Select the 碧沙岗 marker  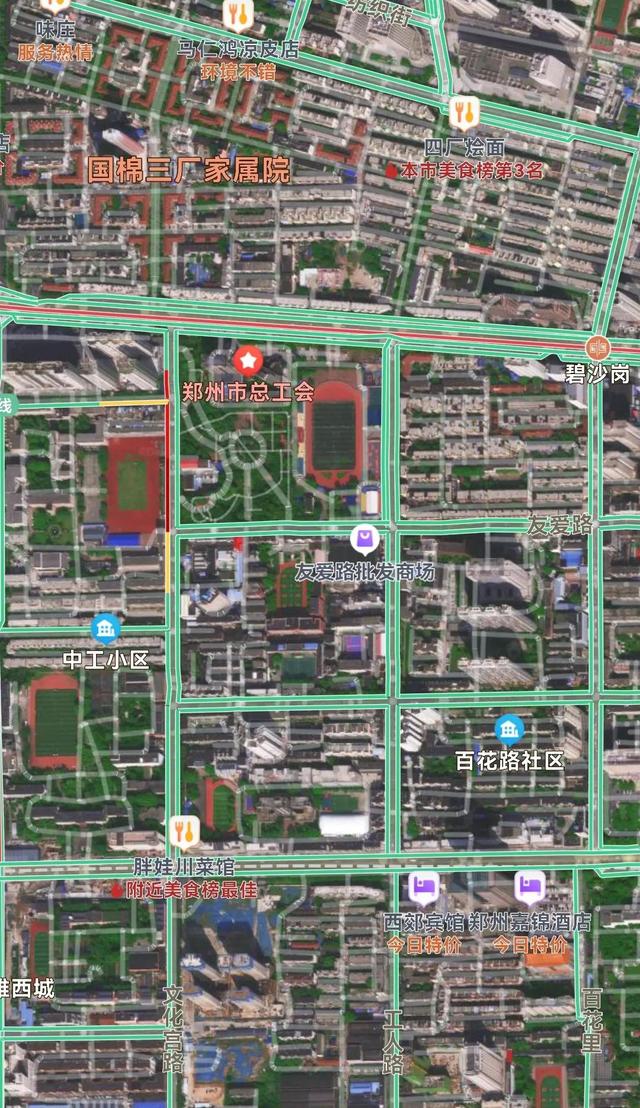pos(598,347)
